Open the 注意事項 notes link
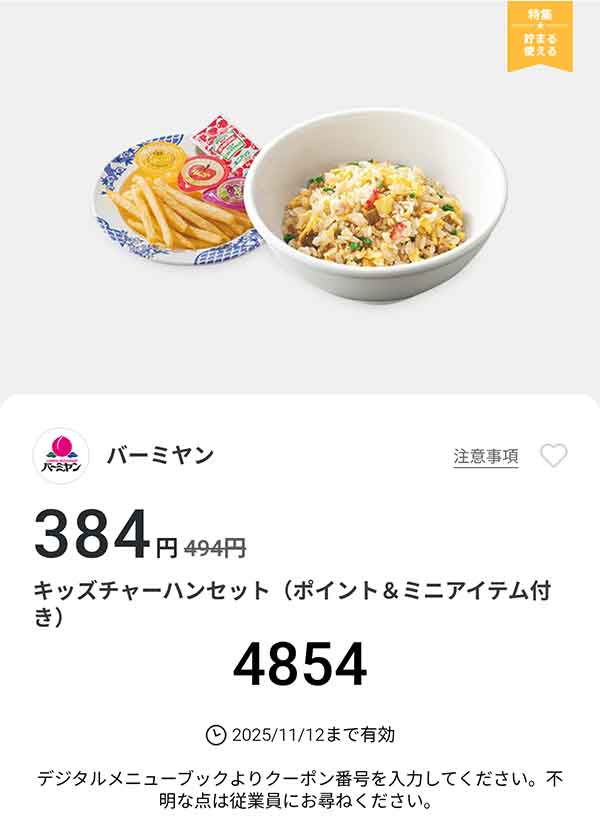This screenshot has height=820, width=600. click(486, 457)
